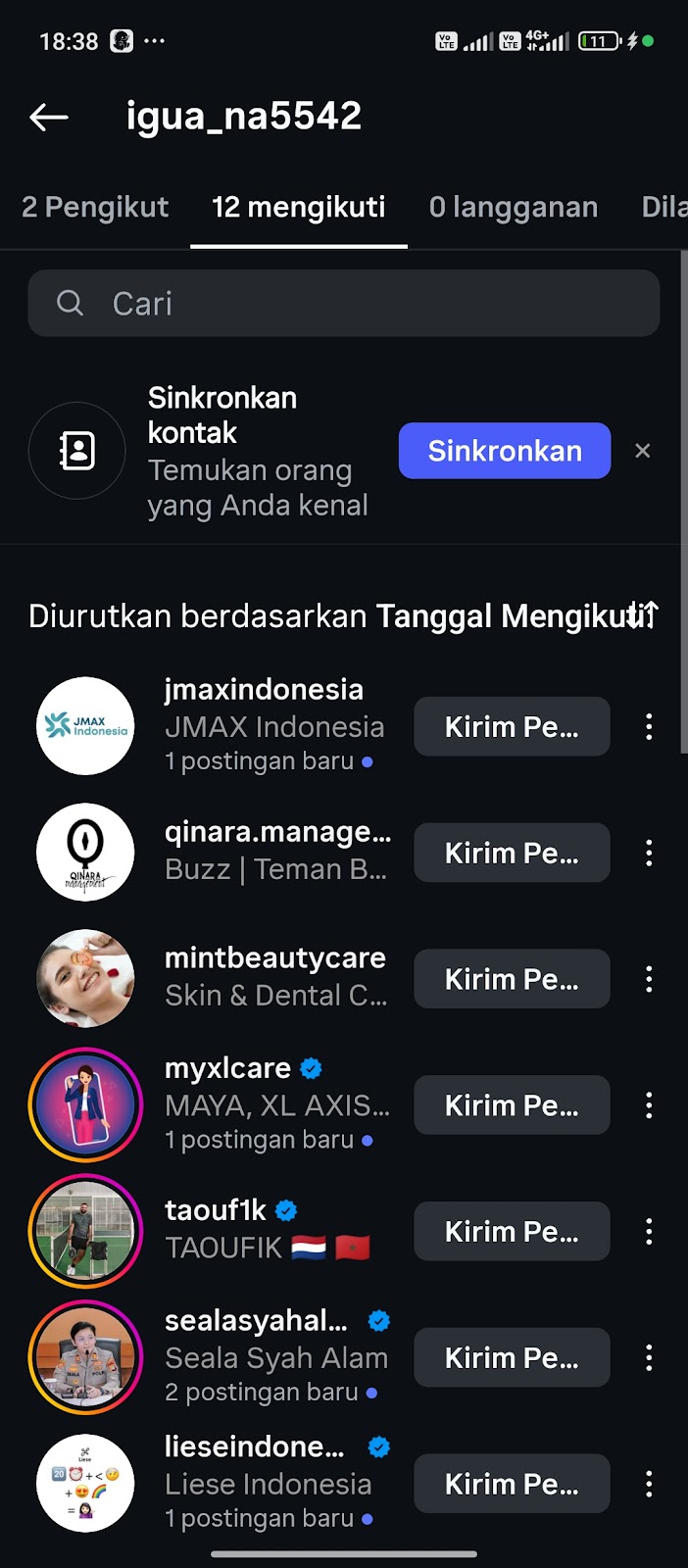Switch to the 0 langganan tab

point(513,208)
